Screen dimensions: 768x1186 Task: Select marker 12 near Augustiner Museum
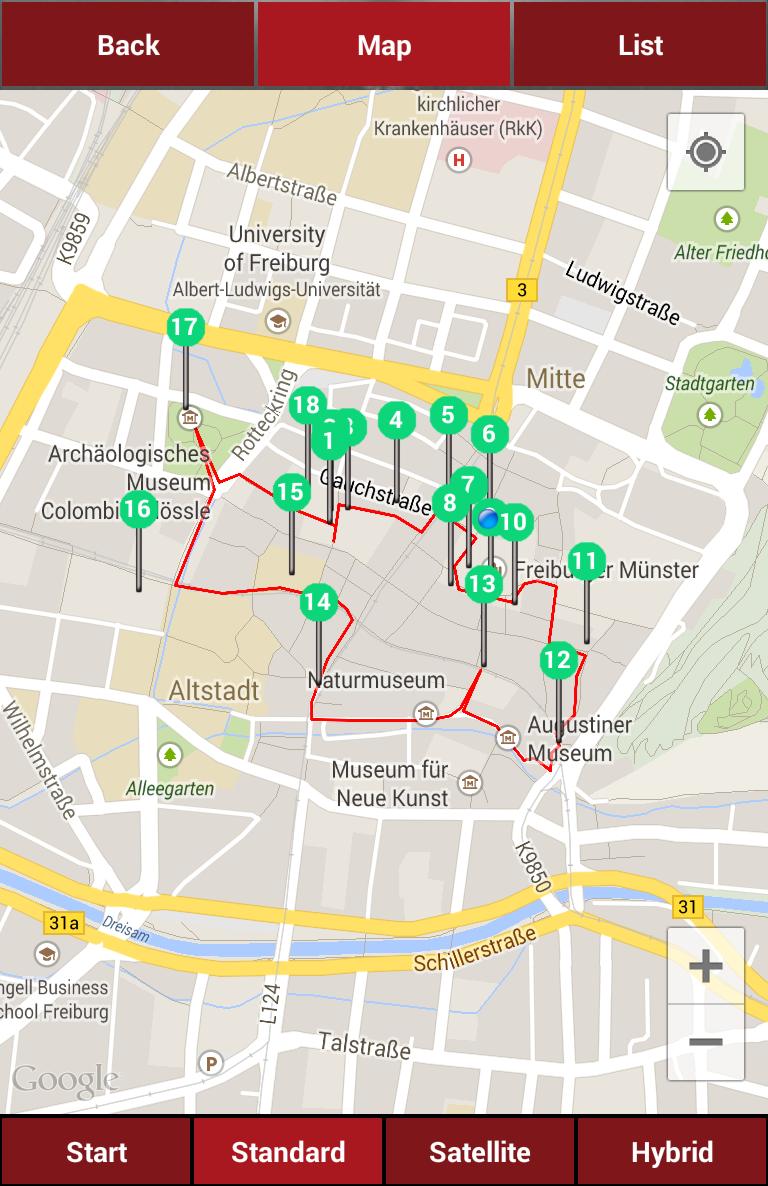coord(556,661)
